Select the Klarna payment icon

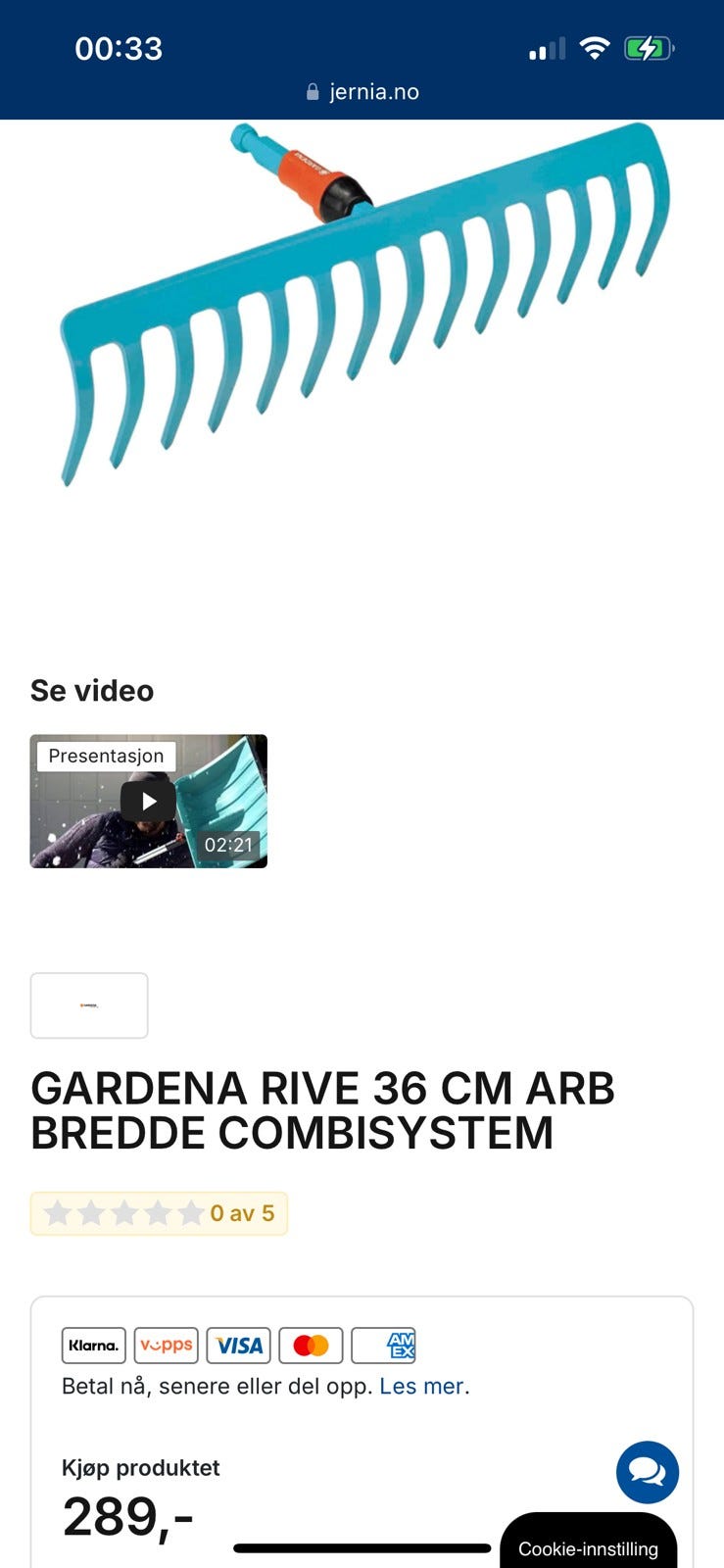93,1345
